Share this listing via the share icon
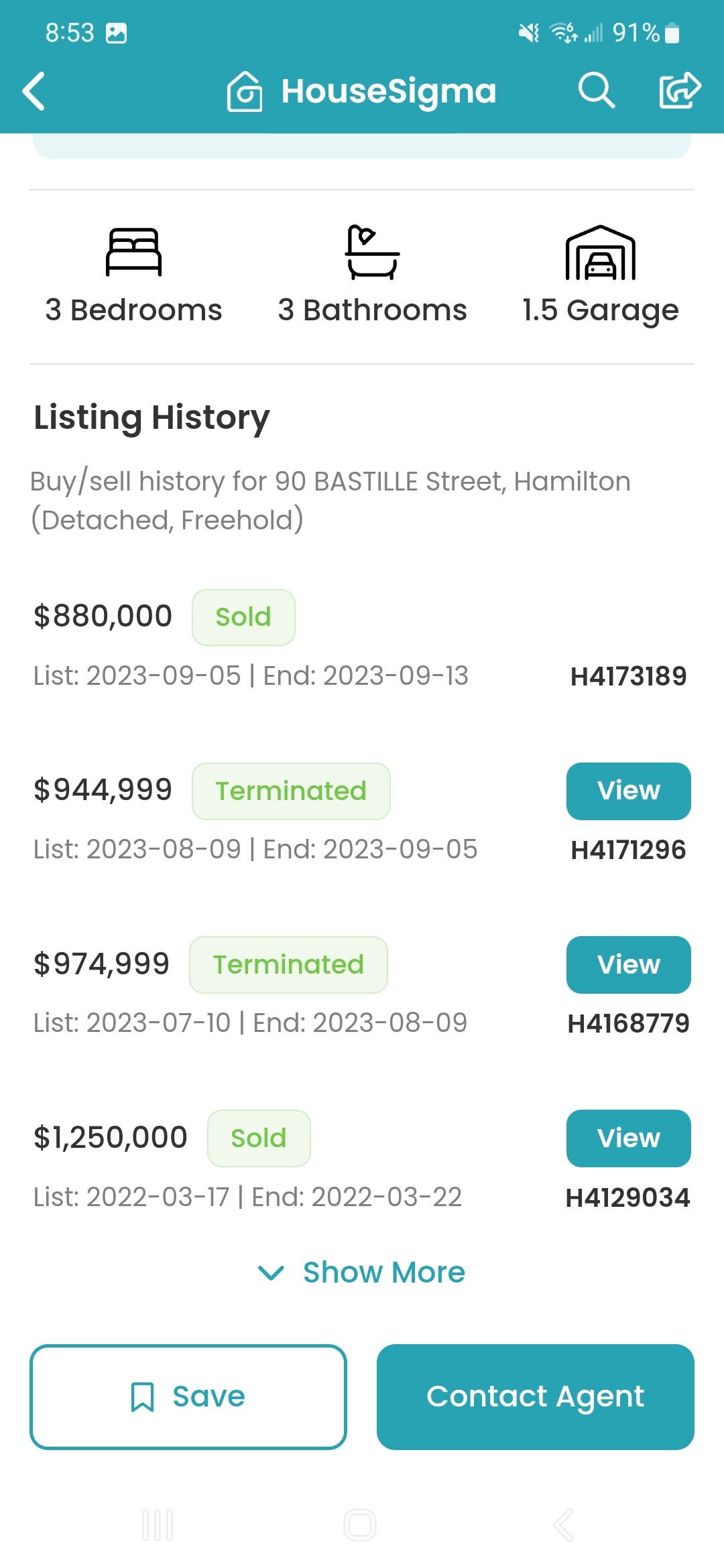Screen dimensions: 724x1568 (680, 90)
